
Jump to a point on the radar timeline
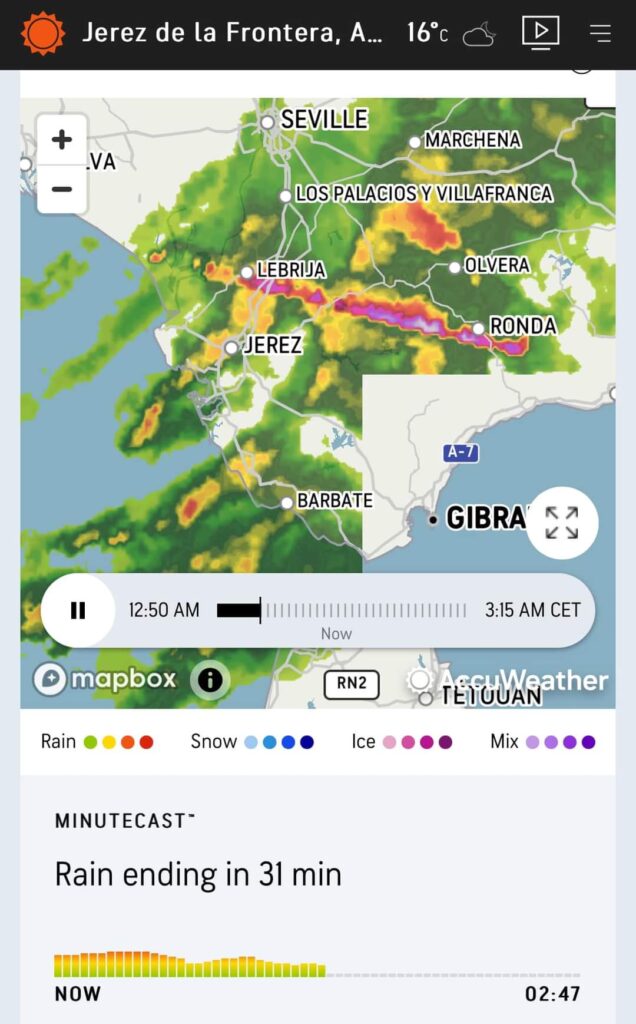342,610
